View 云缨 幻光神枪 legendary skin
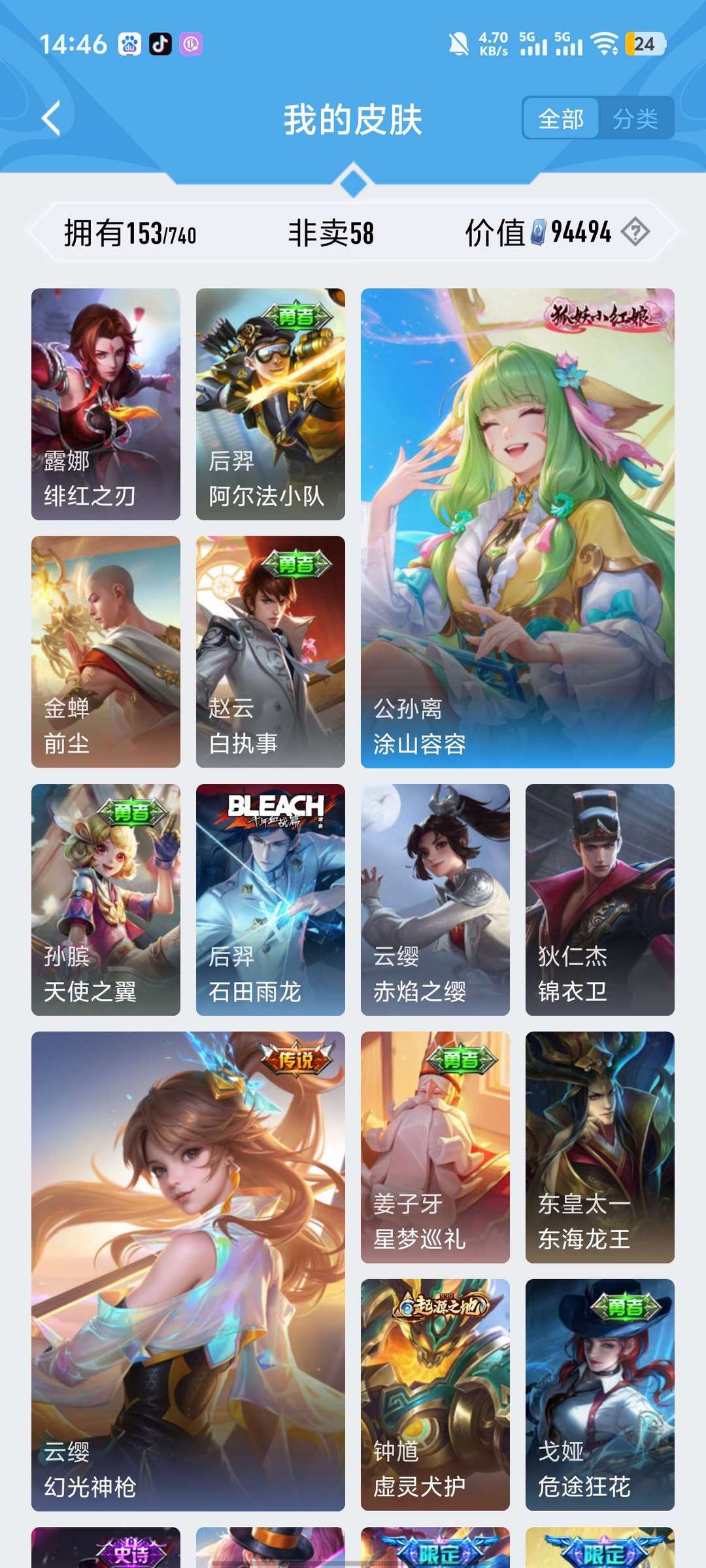This screenshot has height=1568, width=706. [x=188, y=1271]
